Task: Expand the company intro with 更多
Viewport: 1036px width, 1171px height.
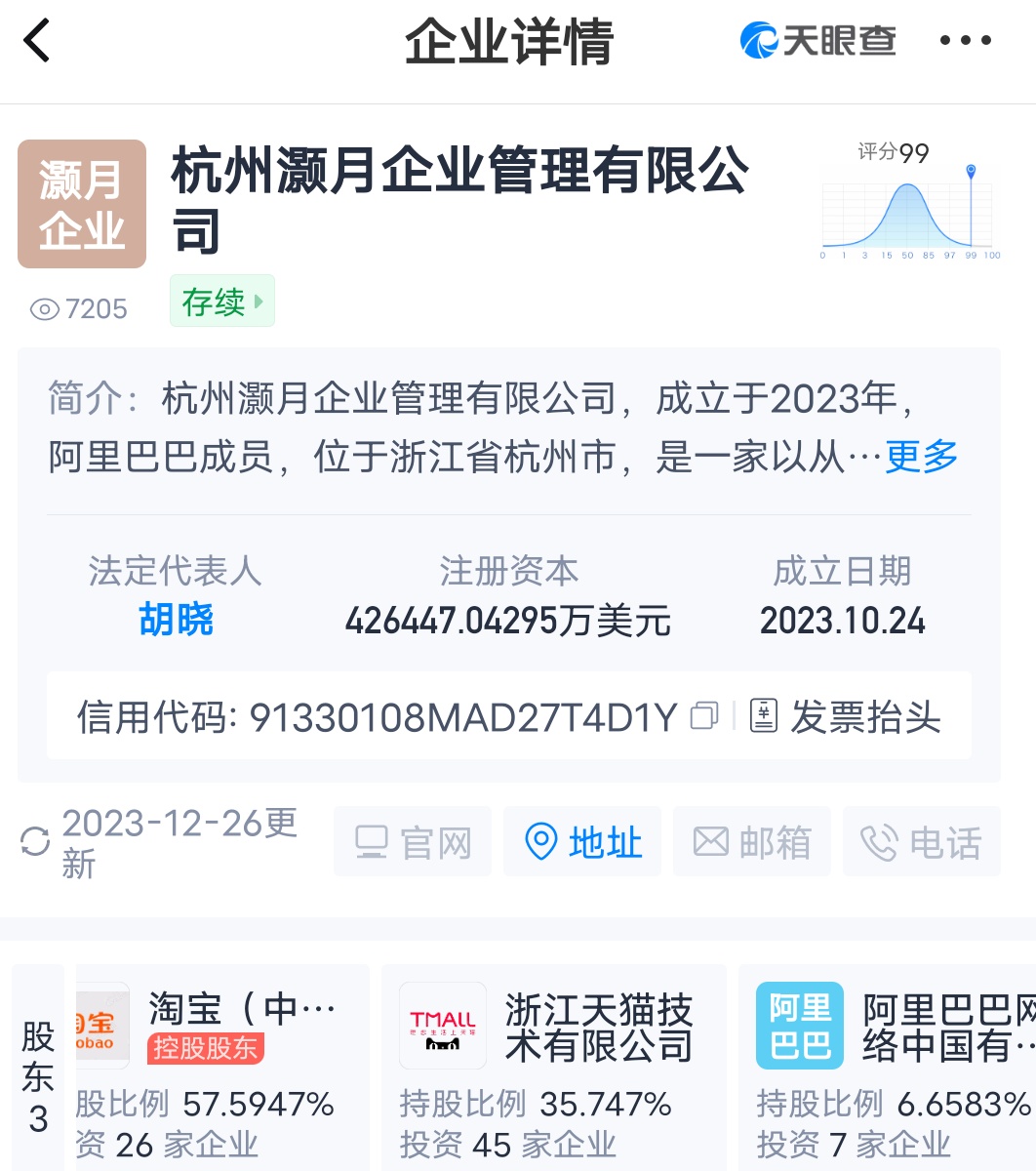Action: tap(921, 456)
